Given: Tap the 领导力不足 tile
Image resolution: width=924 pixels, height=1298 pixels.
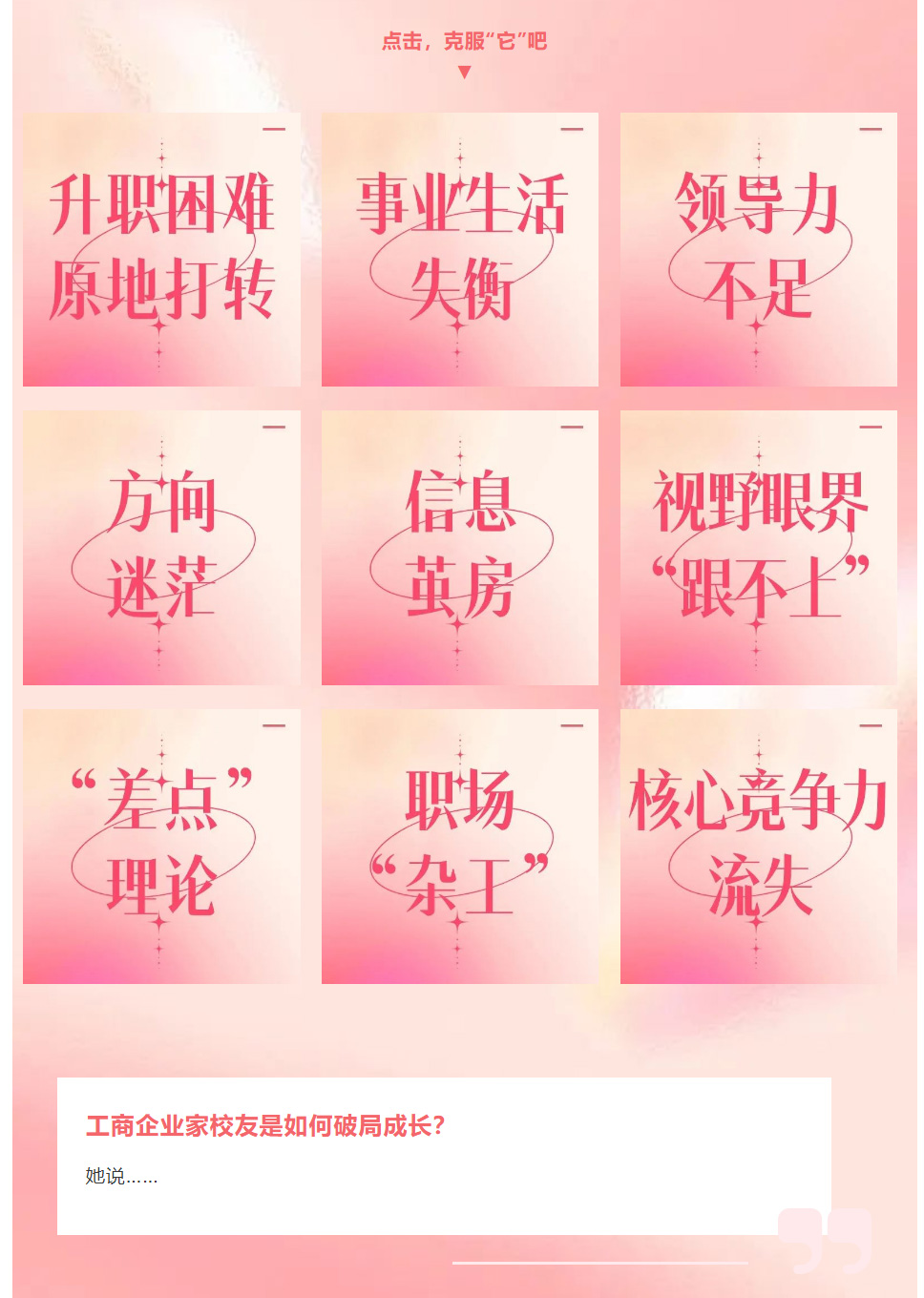Looking at the screenshot, I should (x=758, y=249).
